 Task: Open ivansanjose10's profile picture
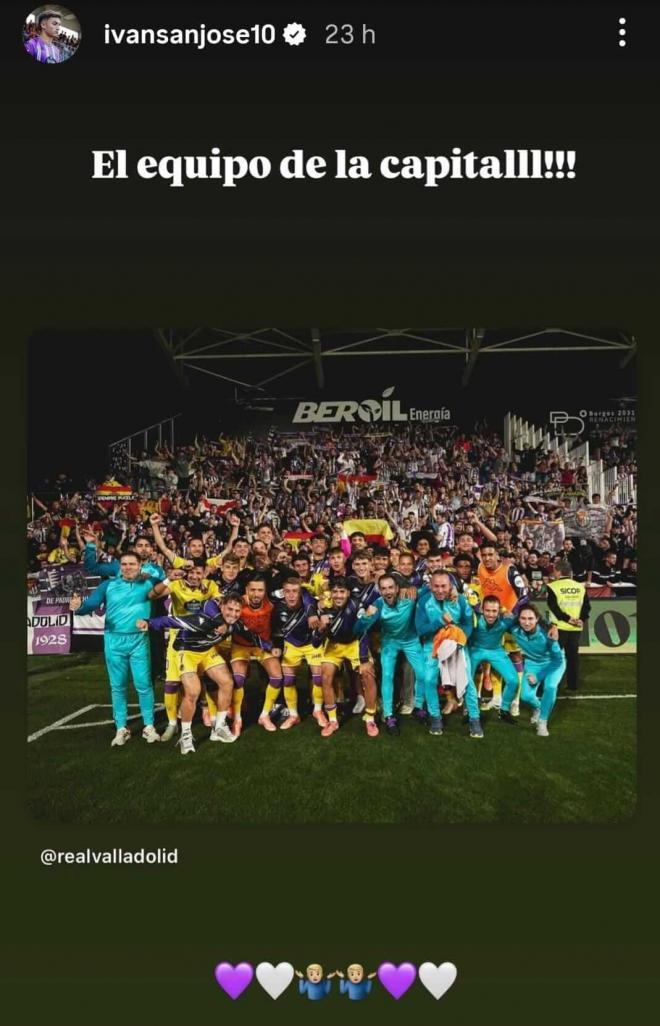pos(52,34)
